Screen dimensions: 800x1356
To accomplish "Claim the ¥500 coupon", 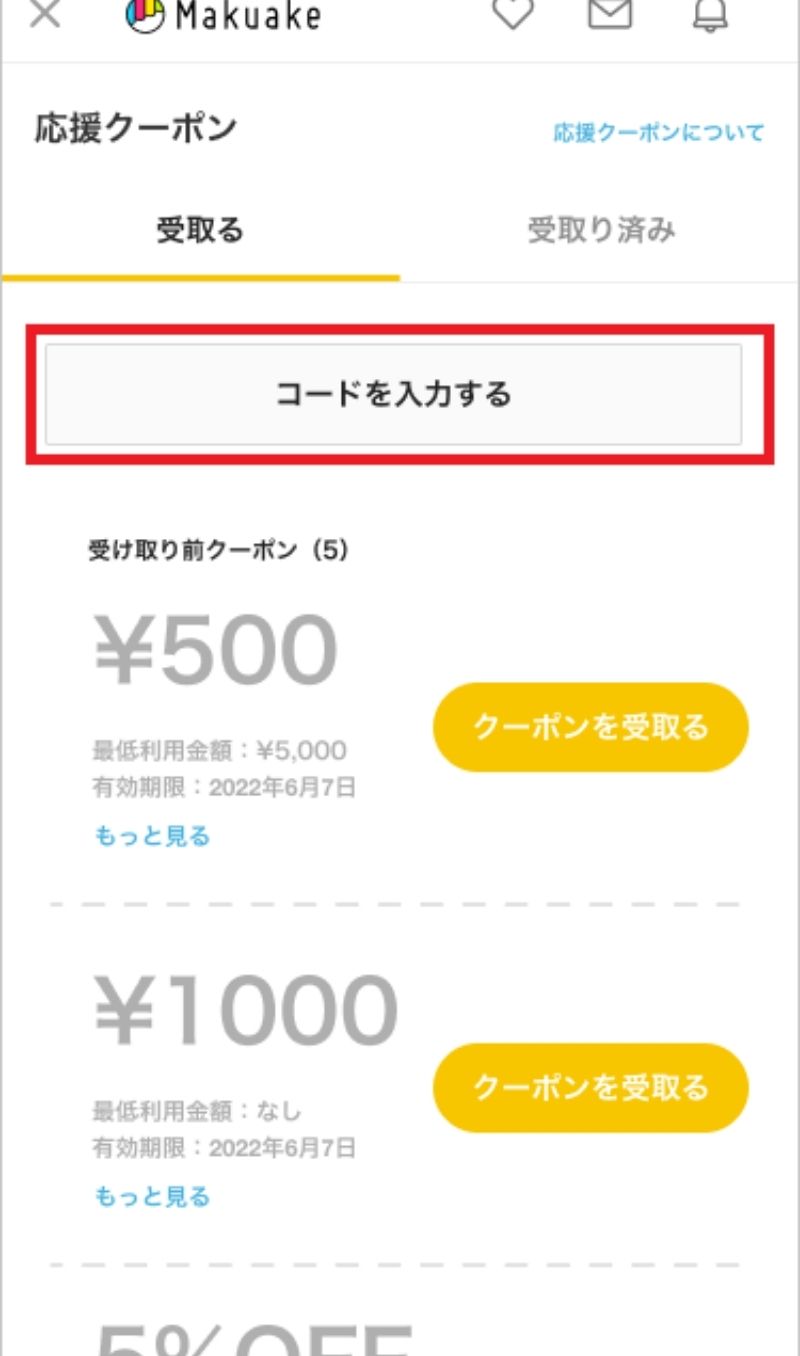I will click(x=590, y=727).
